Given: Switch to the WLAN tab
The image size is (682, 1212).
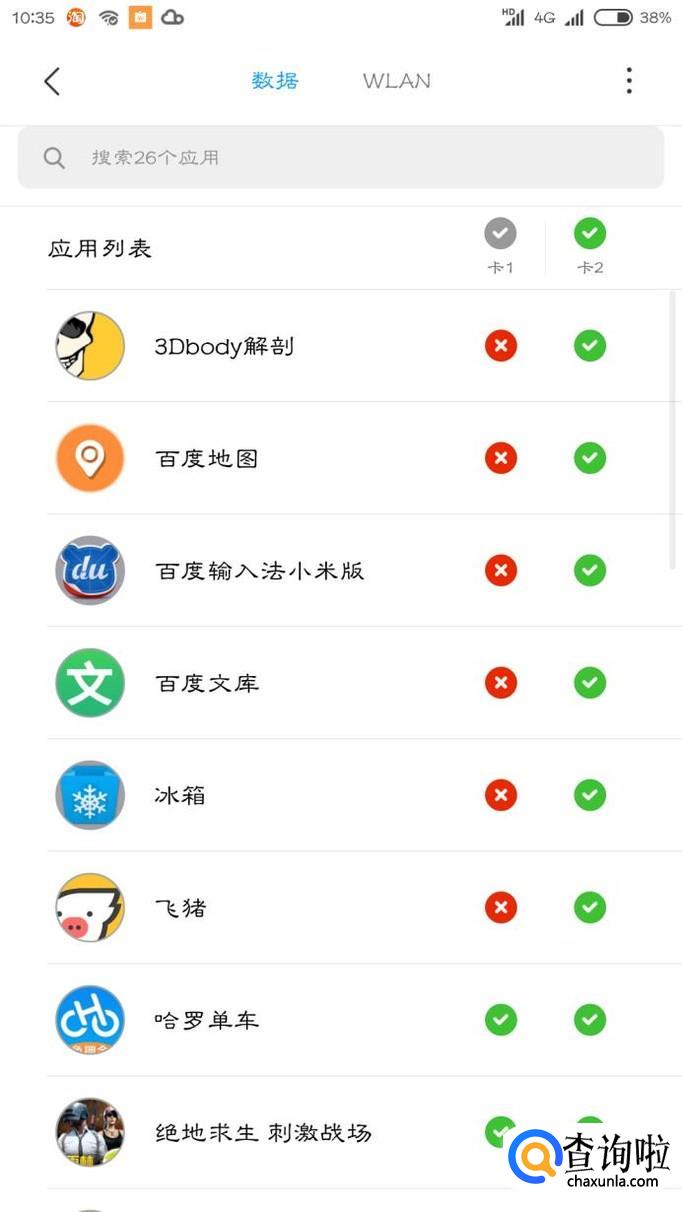Looking at the screenshot, I should click(x=397, y=81).
